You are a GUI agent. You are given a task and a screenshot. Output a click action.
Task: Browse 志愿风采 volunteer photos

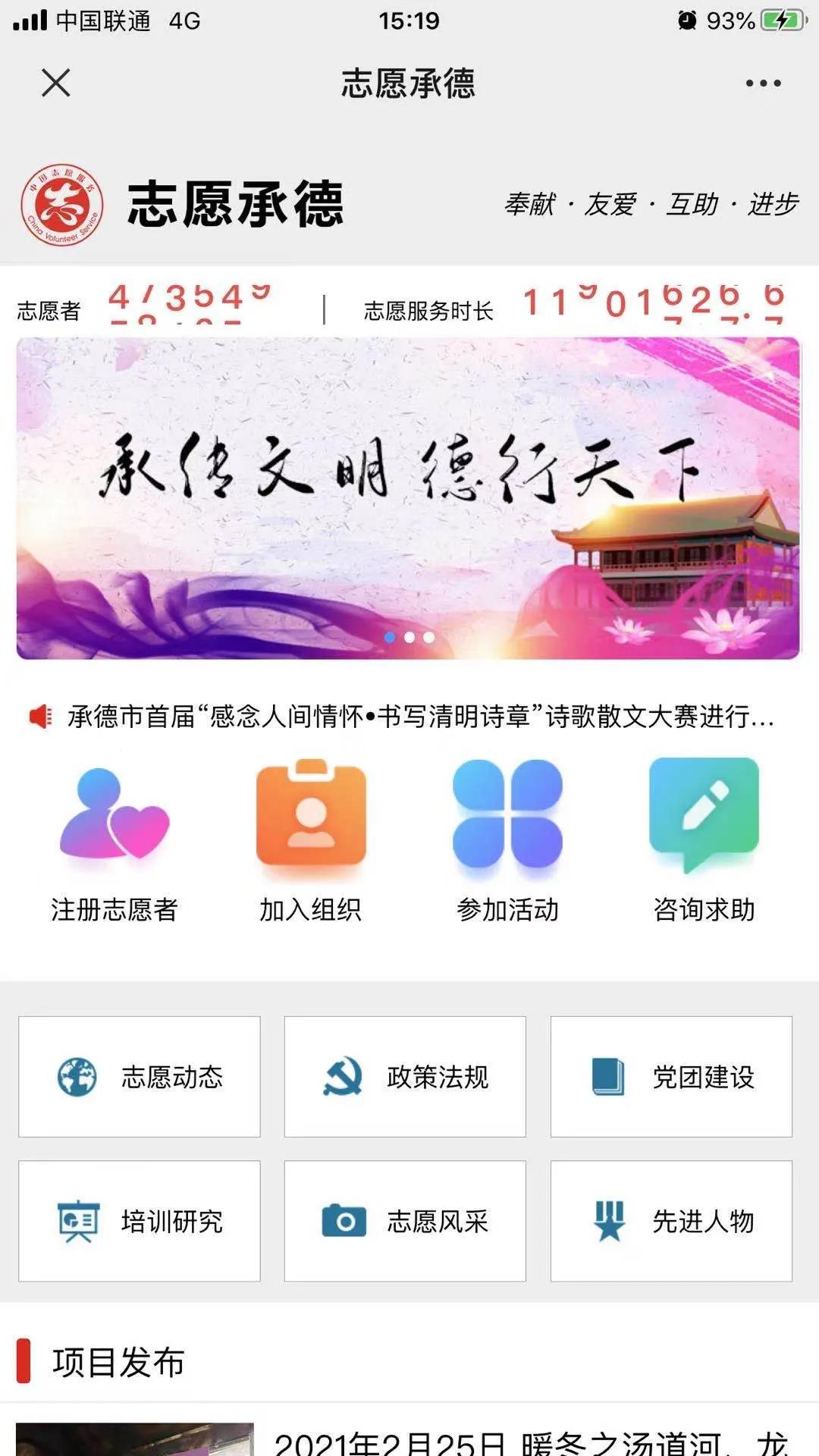click(x=405, y=1221)
